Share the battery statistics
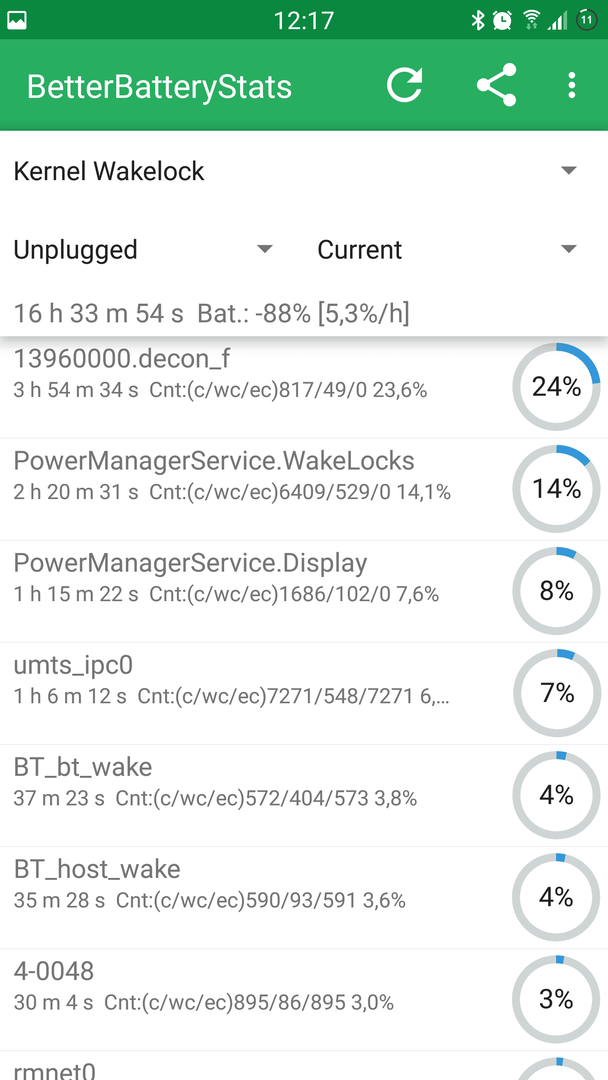 tap(496, 85)
